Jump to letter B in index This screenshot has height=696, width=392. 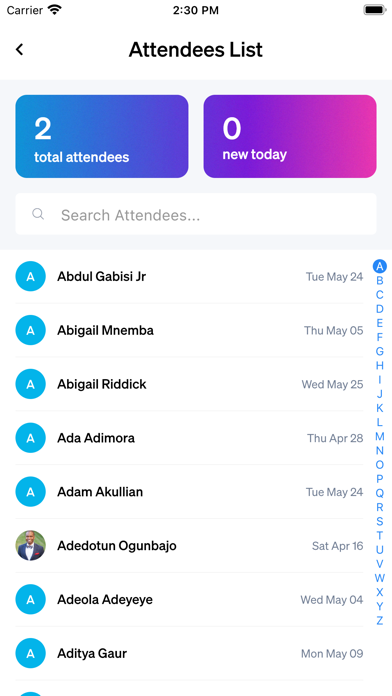click(x=380, y=281)
